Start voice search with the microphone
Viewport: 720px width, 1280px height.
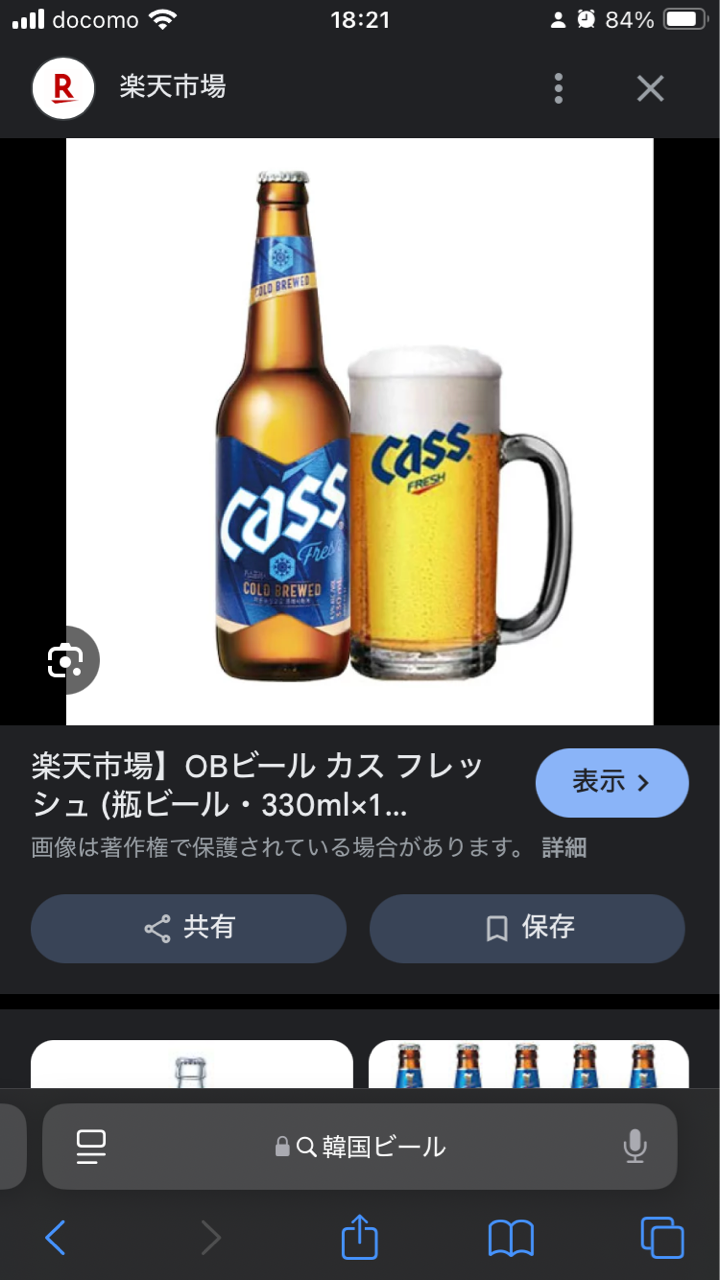tap(635, 1147)
